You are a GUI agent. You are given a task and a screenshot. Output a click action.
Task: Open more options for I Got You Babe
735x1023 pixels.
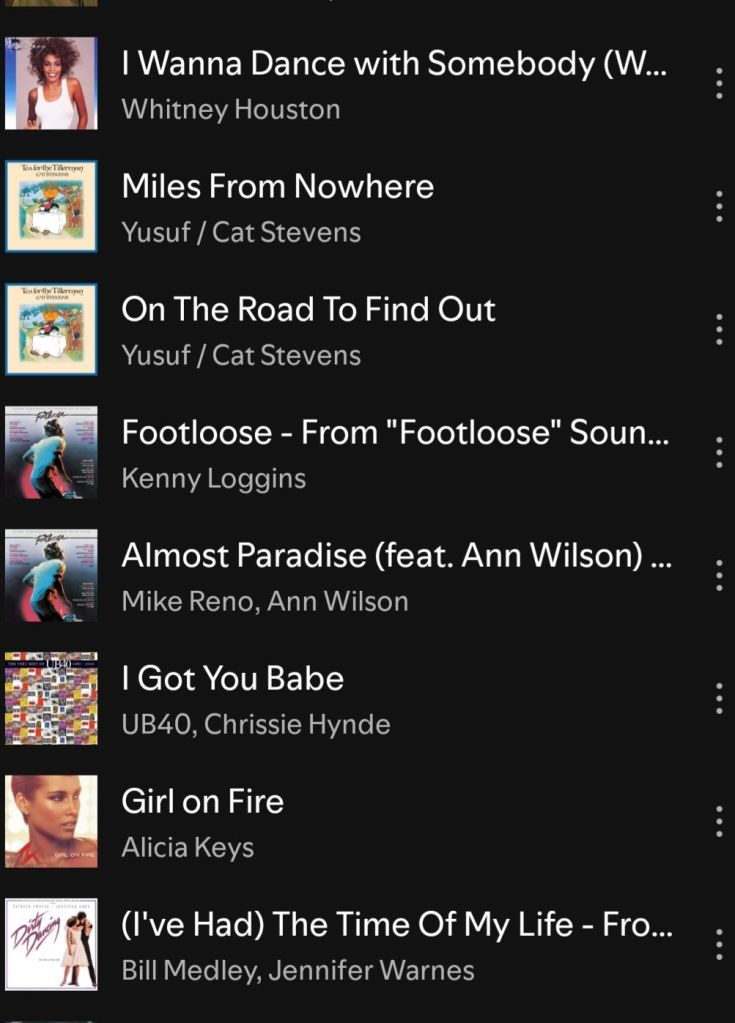(719, 699)
